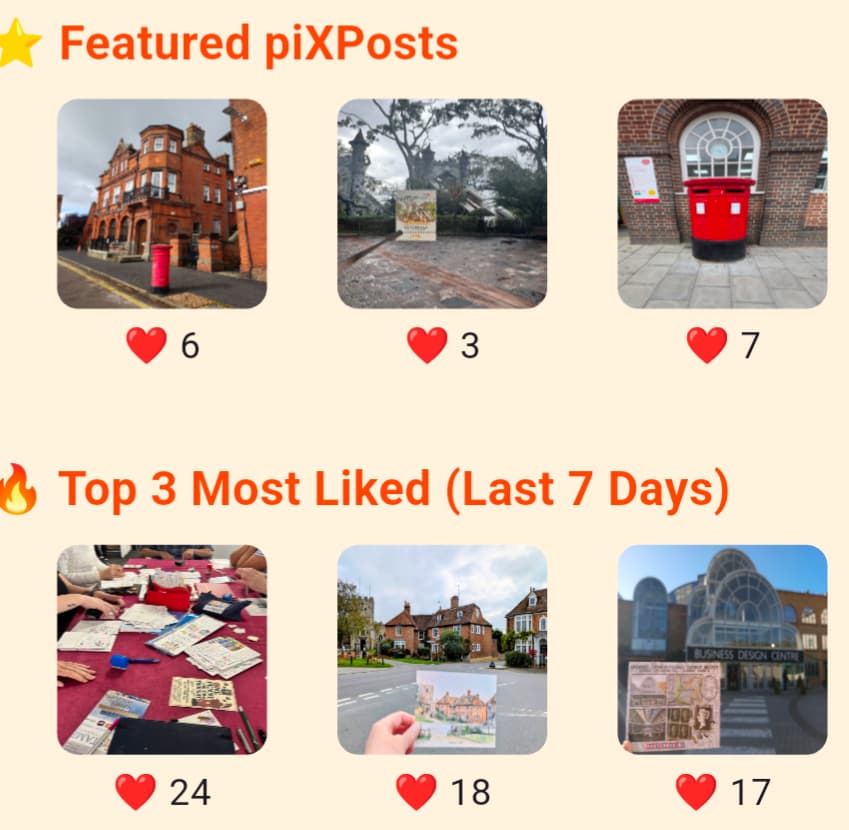The width and height of the screenshot is (849, 830).
Task: Like the top post showing 24 hearts
Action: tap(136, 792)
